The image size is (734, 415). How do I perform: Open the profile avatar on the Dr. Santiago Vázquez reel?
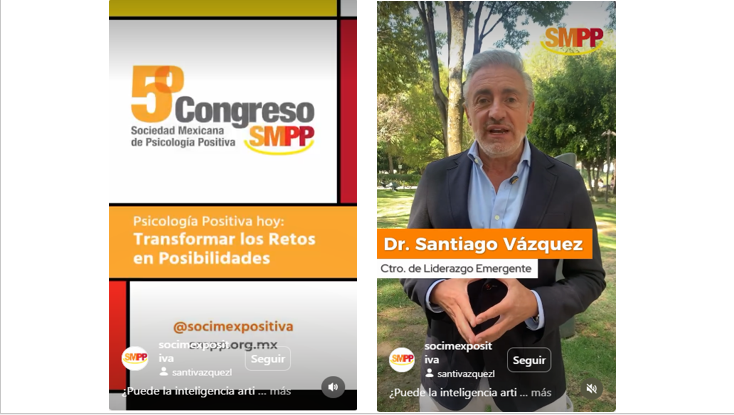[402, 360]
